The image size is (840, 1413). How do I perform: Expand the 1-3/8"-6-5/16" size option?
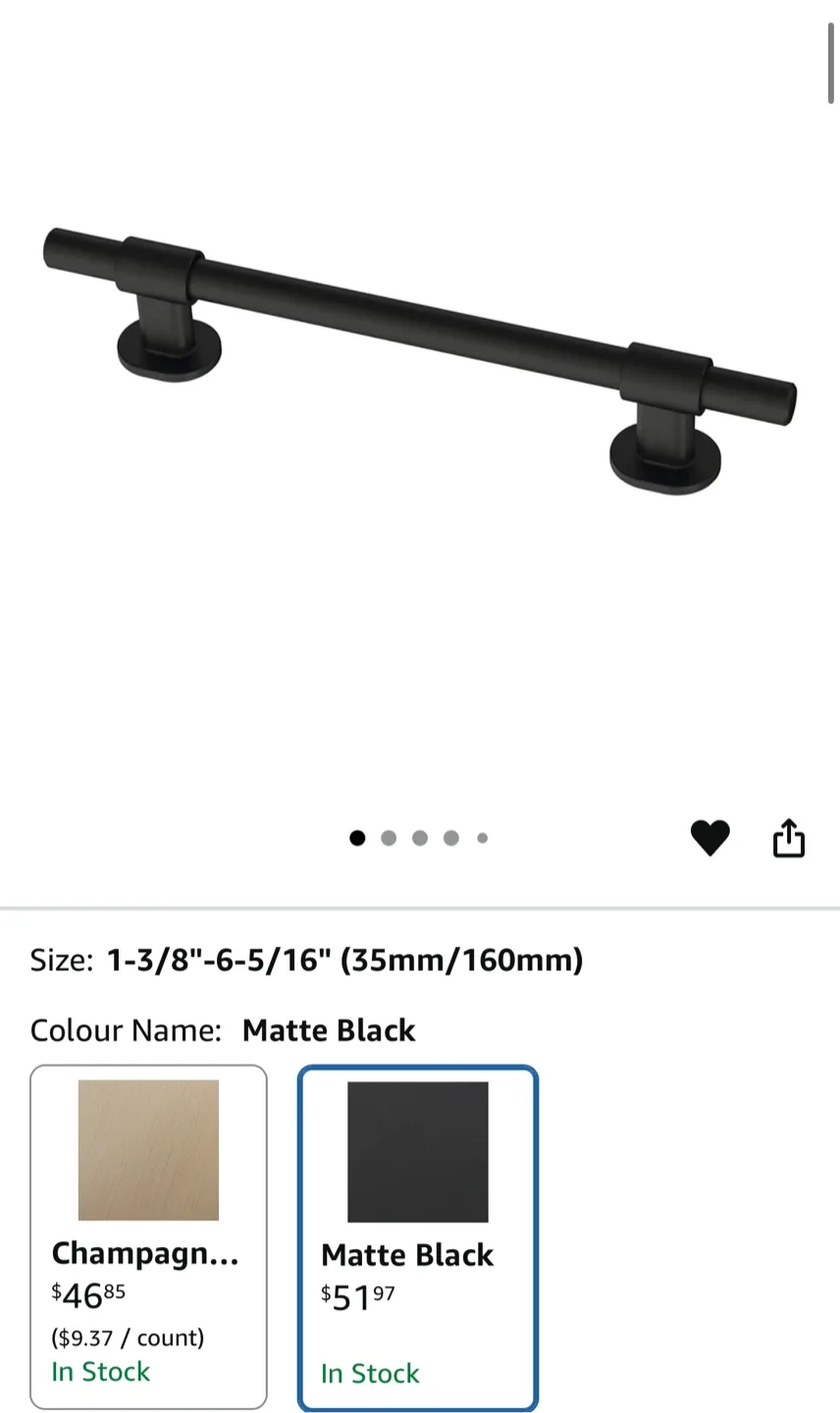click(345, 960)
